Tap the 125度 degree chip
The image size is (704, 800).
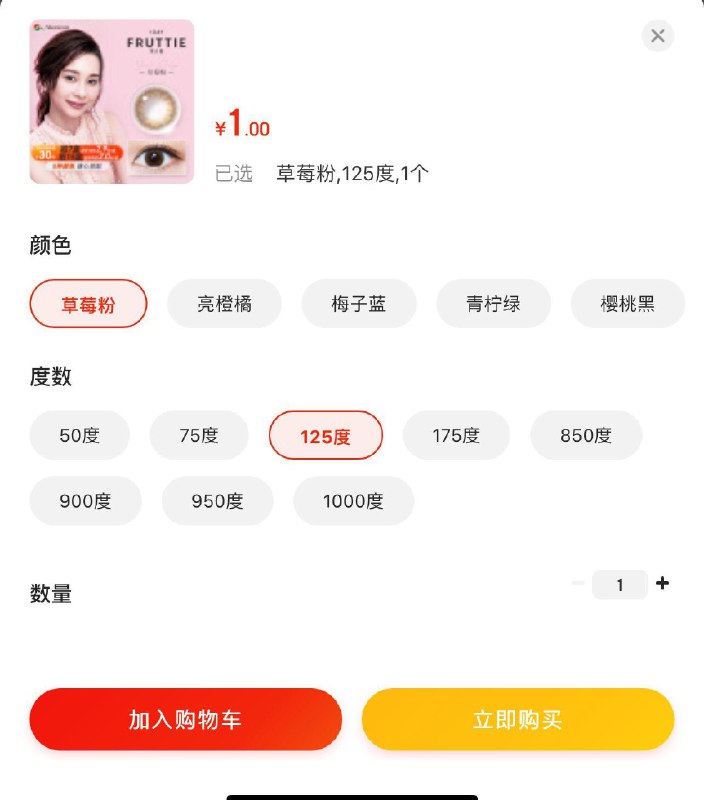tap(325, 436)
